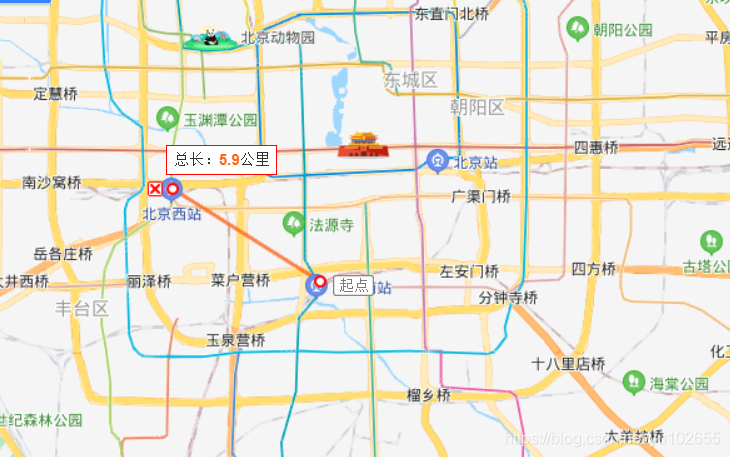Tap the 起点 start marker
The image size is (730, 457).
[x=320, y=283]
